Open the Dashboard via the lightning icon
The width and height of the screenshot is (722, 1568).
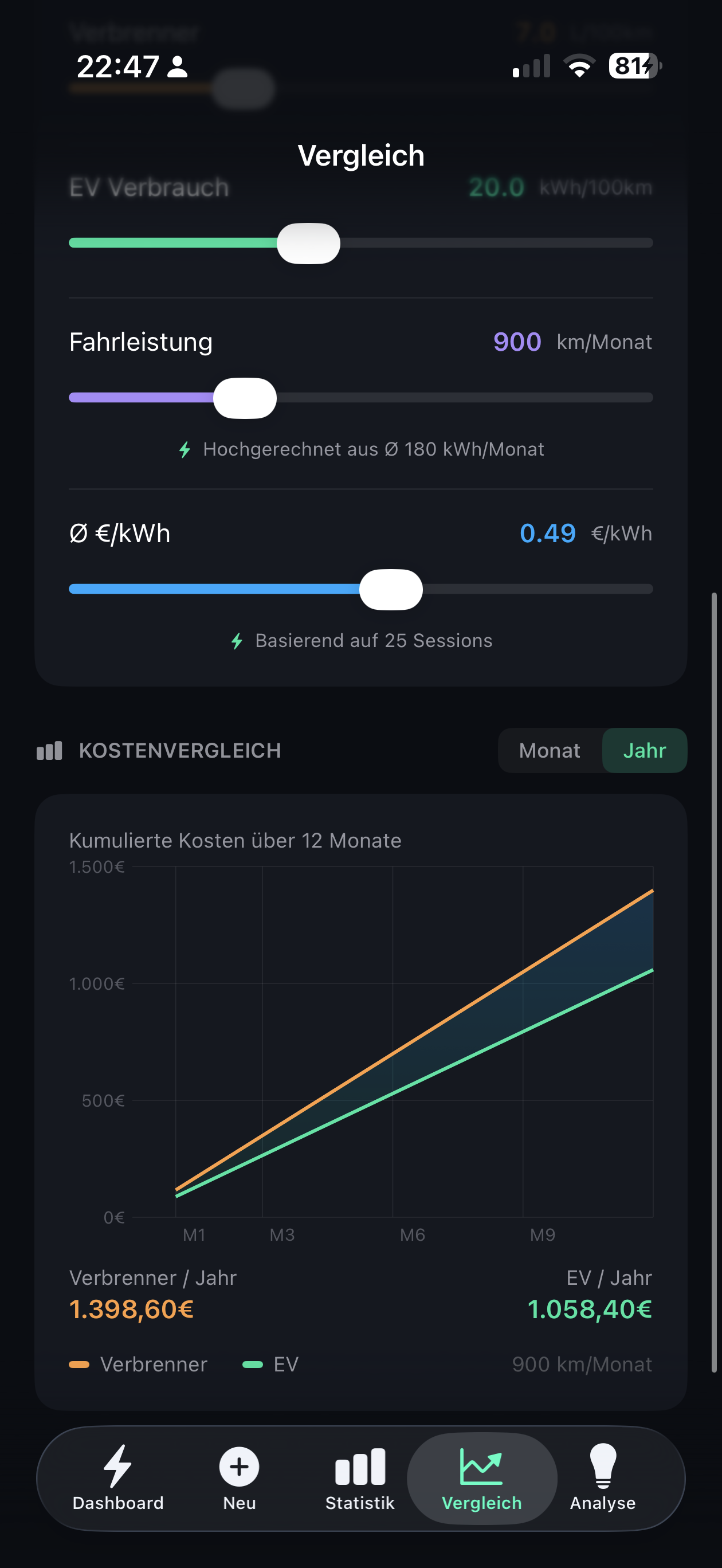point(117,1468)
